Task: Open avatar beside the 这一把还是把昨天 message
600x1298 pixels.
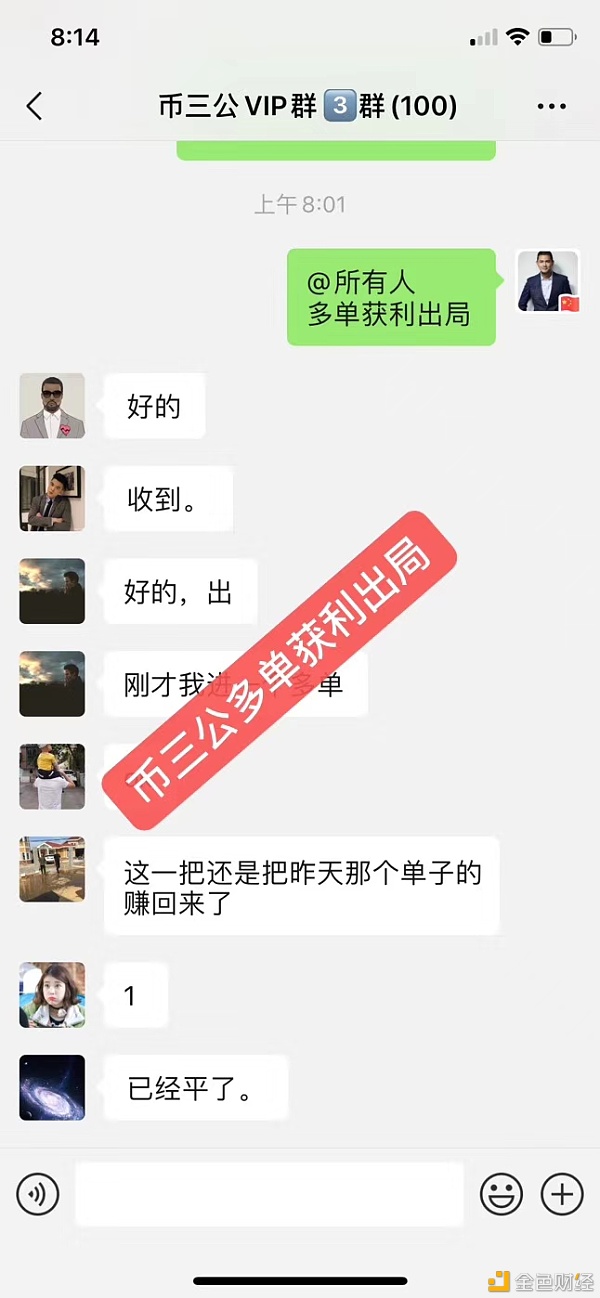Action: click(52, 870)
